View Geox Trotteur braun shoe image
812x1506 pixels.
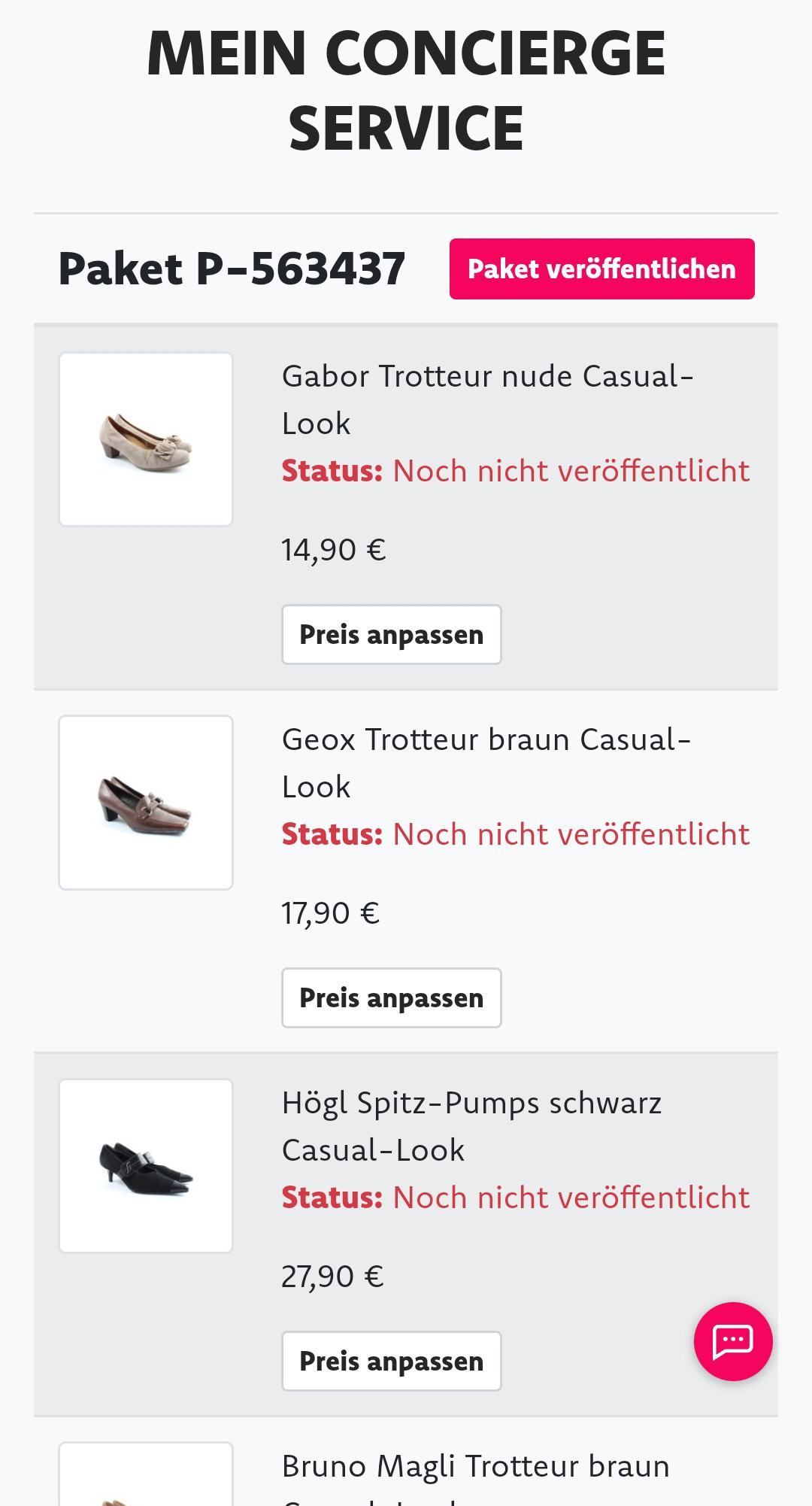click(x=146, y=803)
